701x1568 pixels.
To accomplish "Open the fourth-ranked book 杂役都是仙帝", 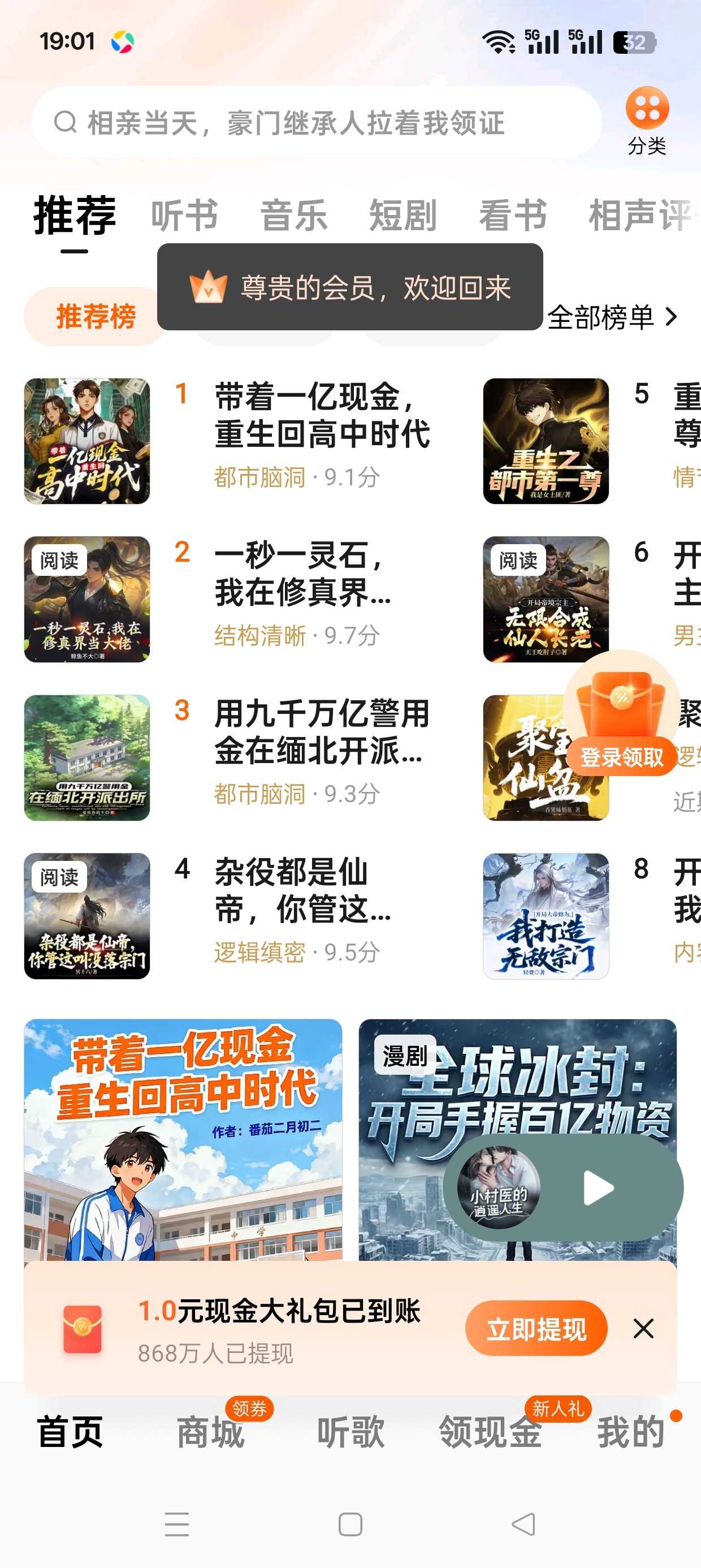I will [x=231, y=916].
